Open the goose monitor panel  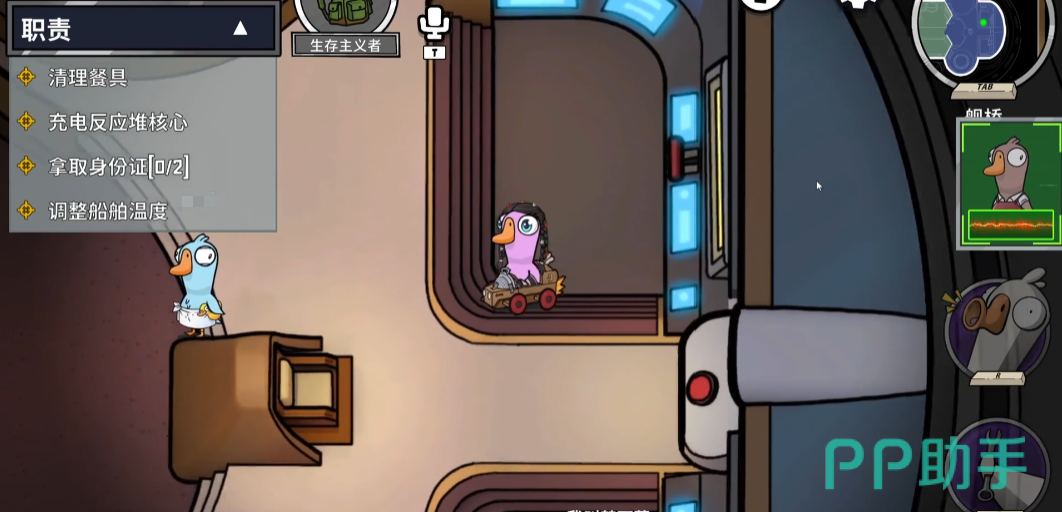point(1009,184)
